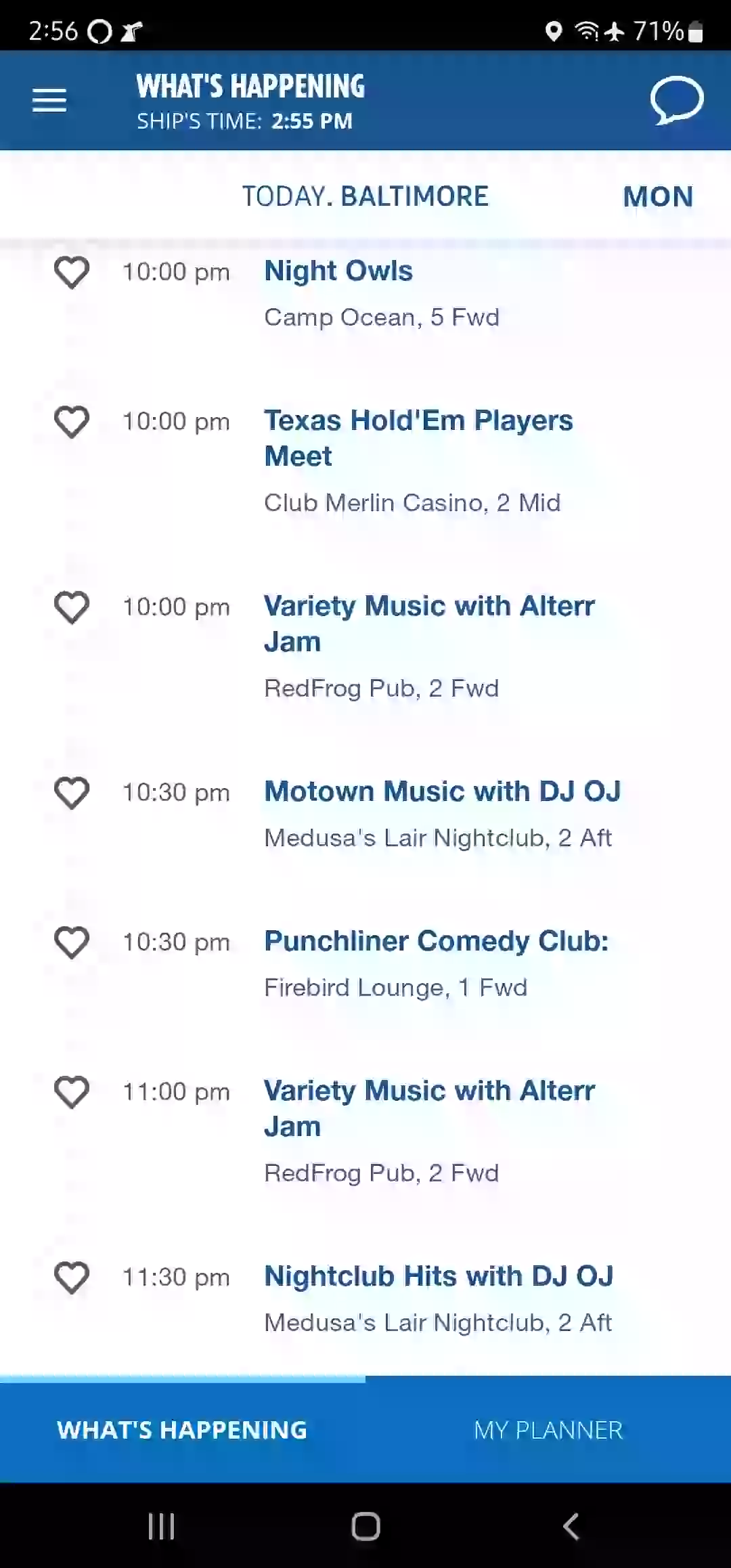731x1568 pixels.
Task: Favorite Motown Music with DJ OJ
Action: point(72,793)
